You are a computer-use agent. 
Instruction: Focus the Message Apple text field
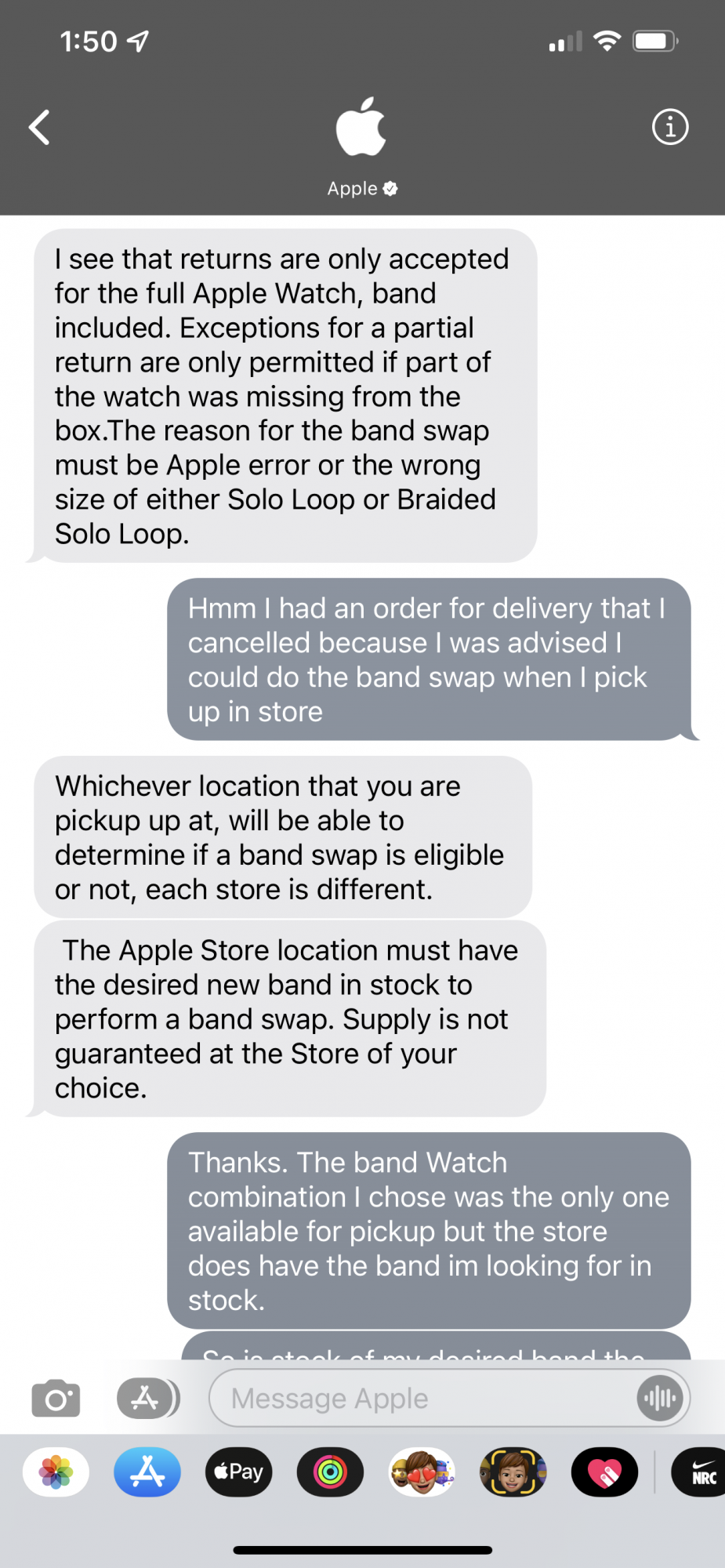(x=423, y=1398)
